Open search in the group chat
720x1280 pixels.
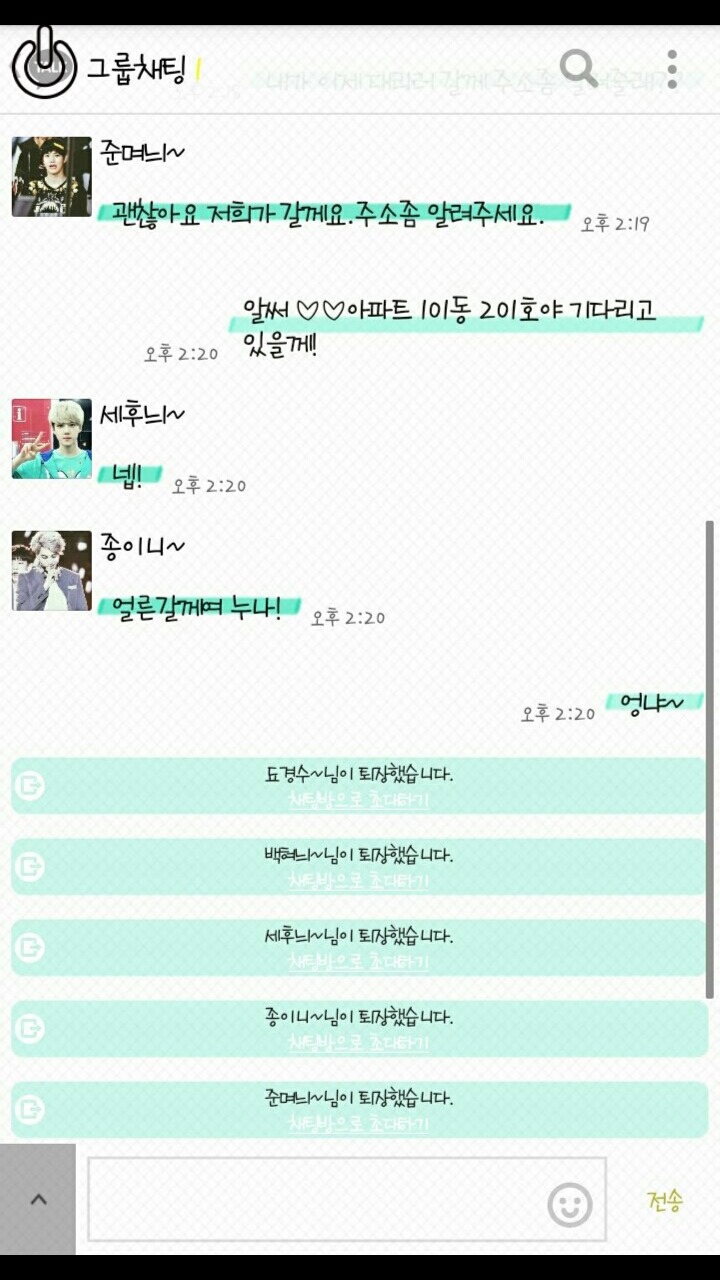coord(577,69)
